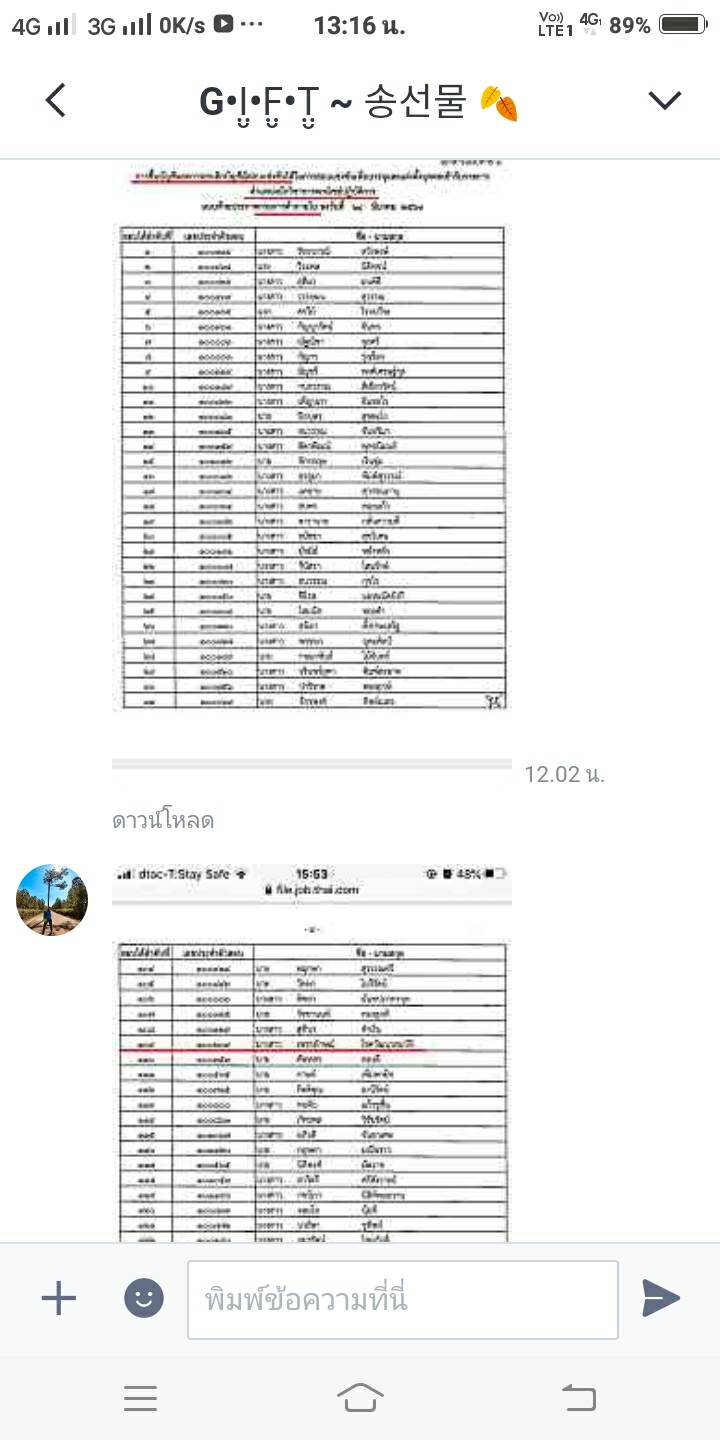The image size is (720, 1440).
Task: Open the second screenshot image with table
Action: click(311, 1052)
